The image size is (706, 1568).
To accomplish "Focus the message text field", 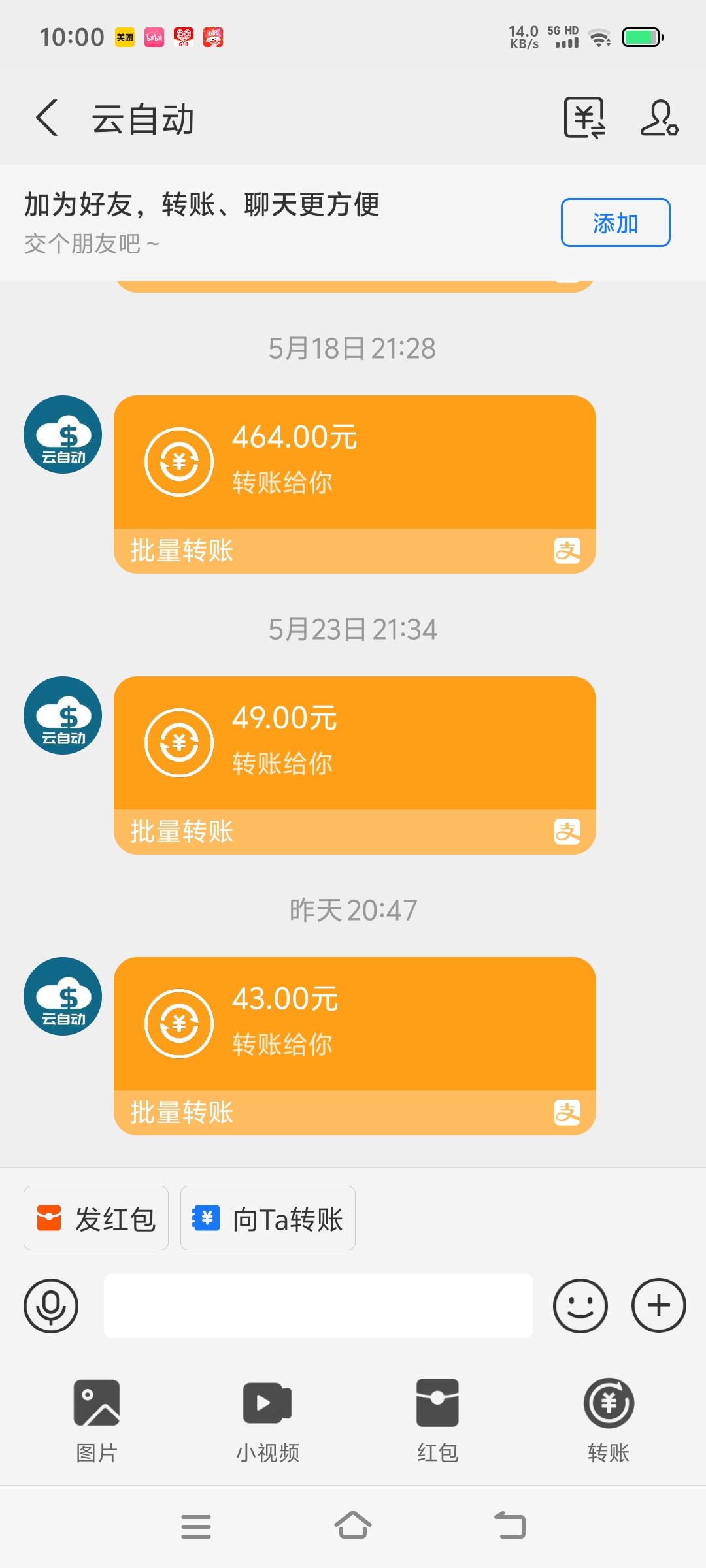I will [x=318, y=1306].
